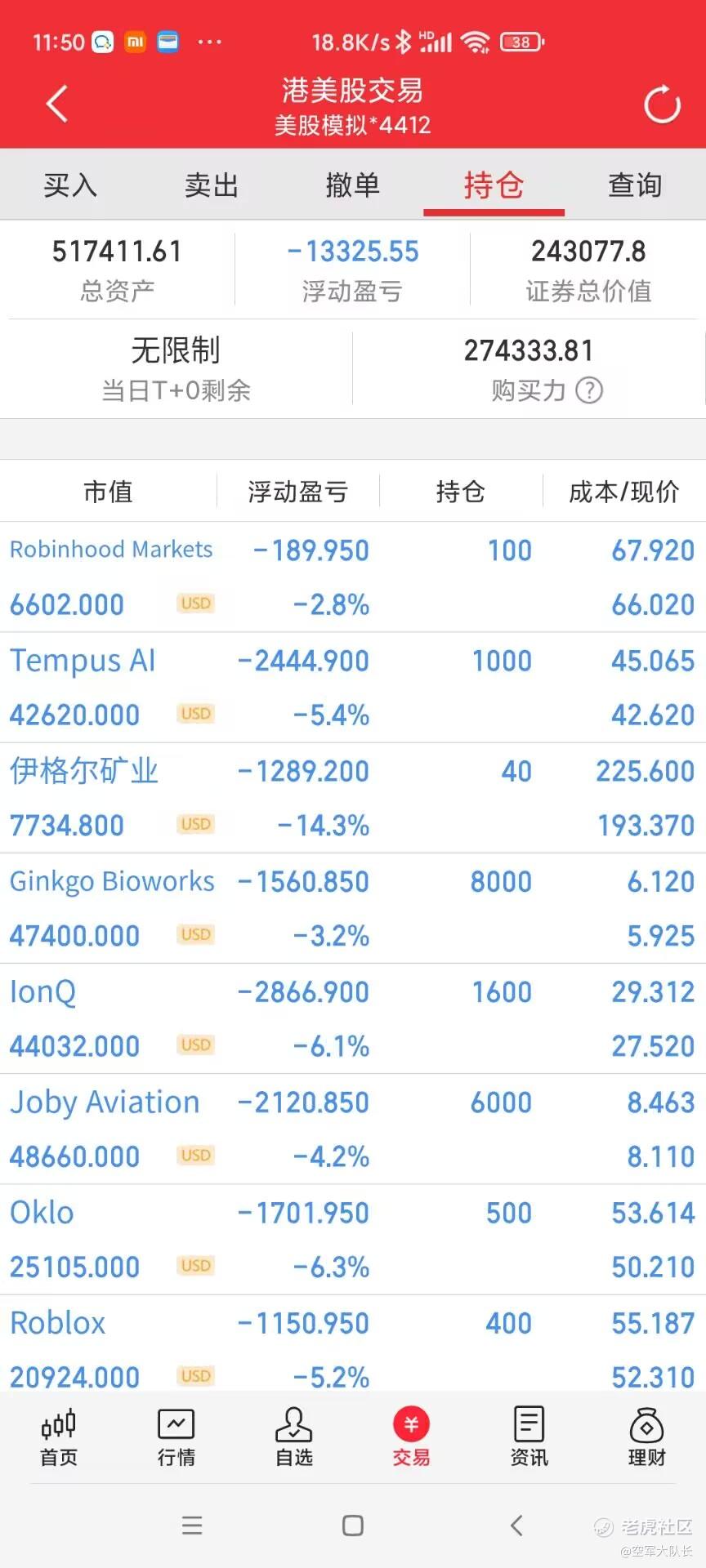View the Oklo holding details
The height and width of the screenshot is (1568, 706).
pos(353,1239)
